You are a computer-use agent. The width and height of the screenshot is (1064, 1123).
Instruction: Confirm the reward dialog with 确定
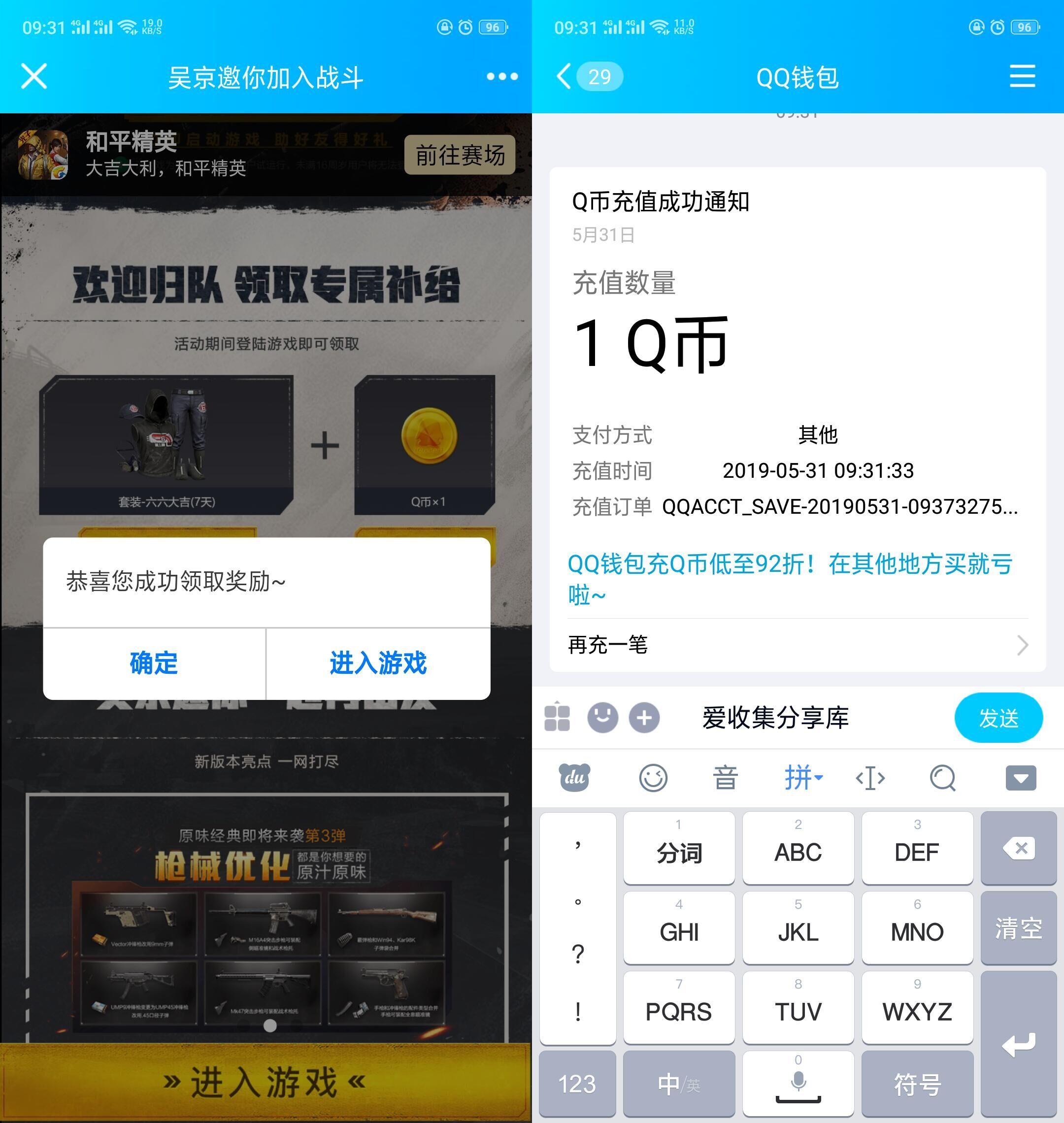pos(154,663)
